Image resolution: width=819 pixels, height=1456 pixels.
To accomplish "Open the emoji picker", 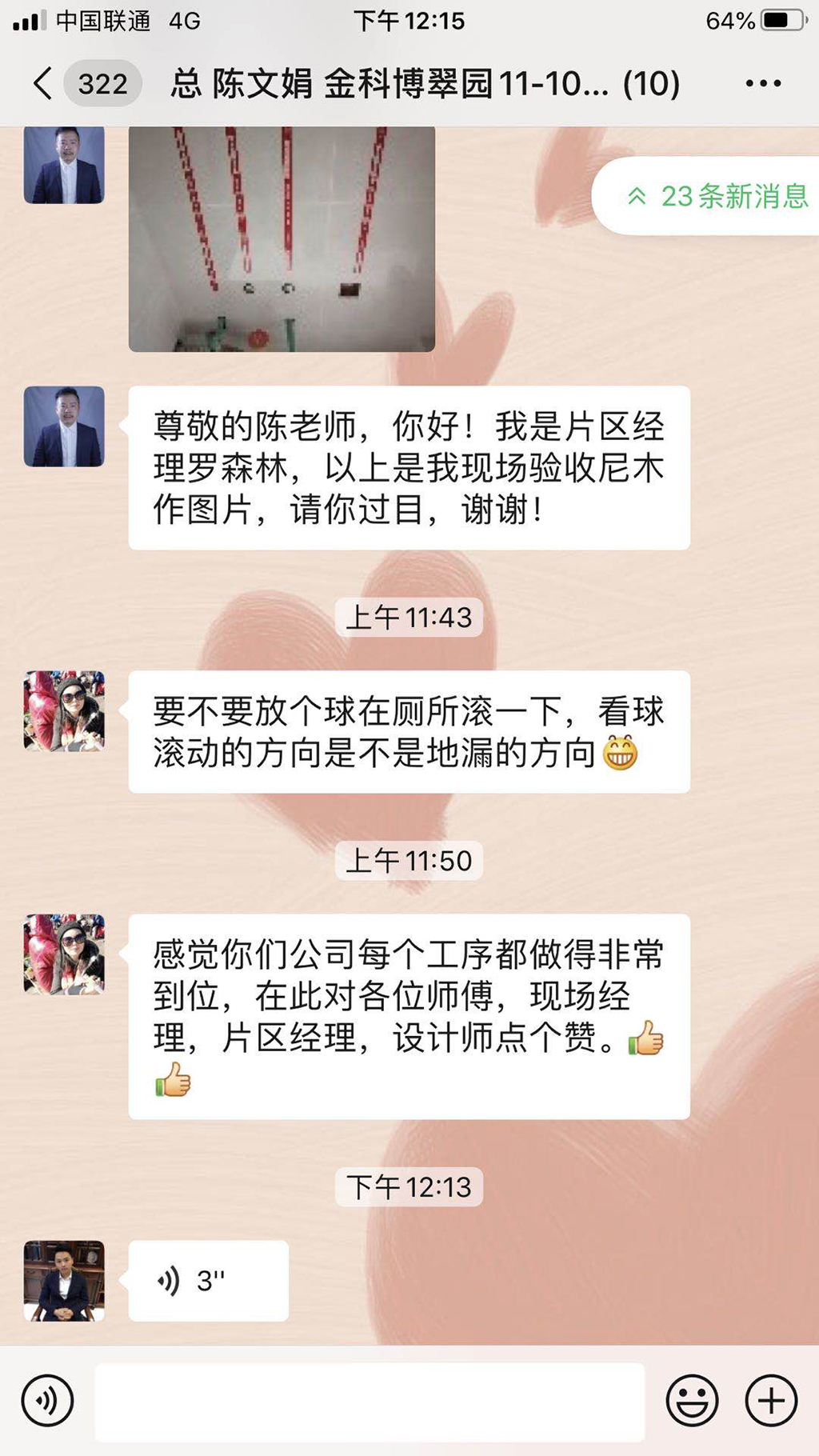I will tap(692, 1401).
